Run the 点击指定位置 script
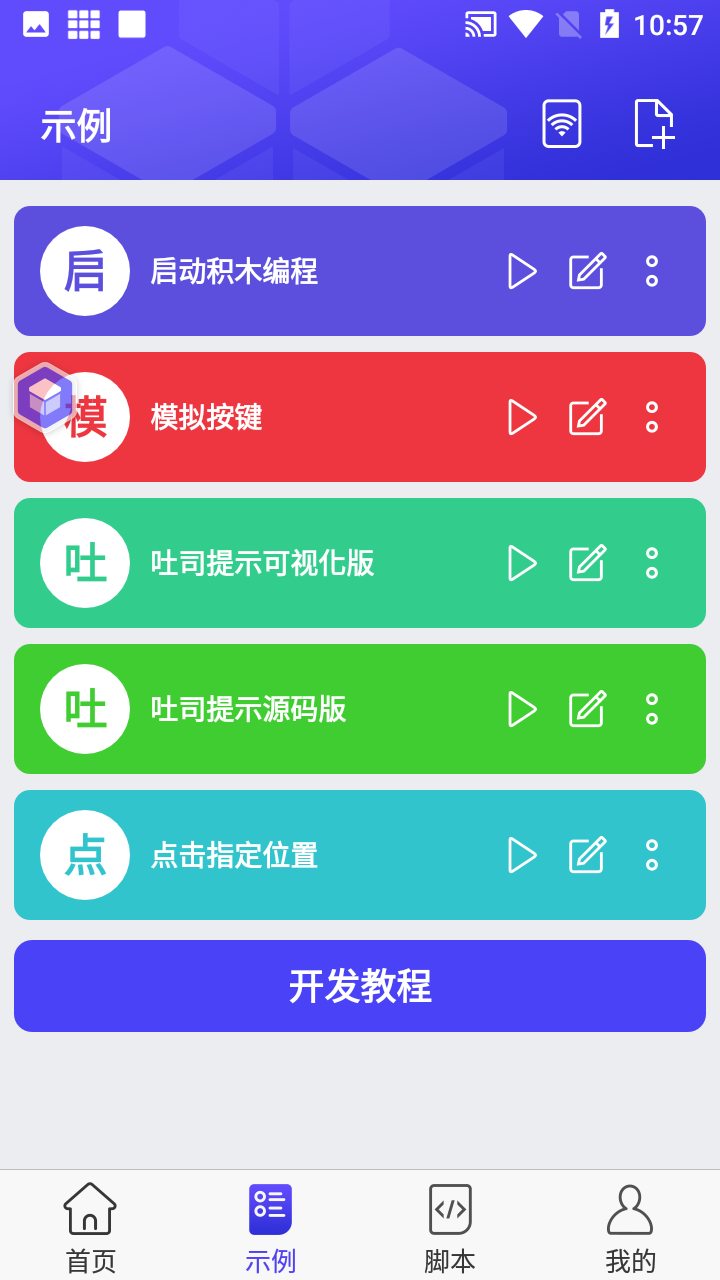Viewport: 720px width, 1280px height. point(521,855)
